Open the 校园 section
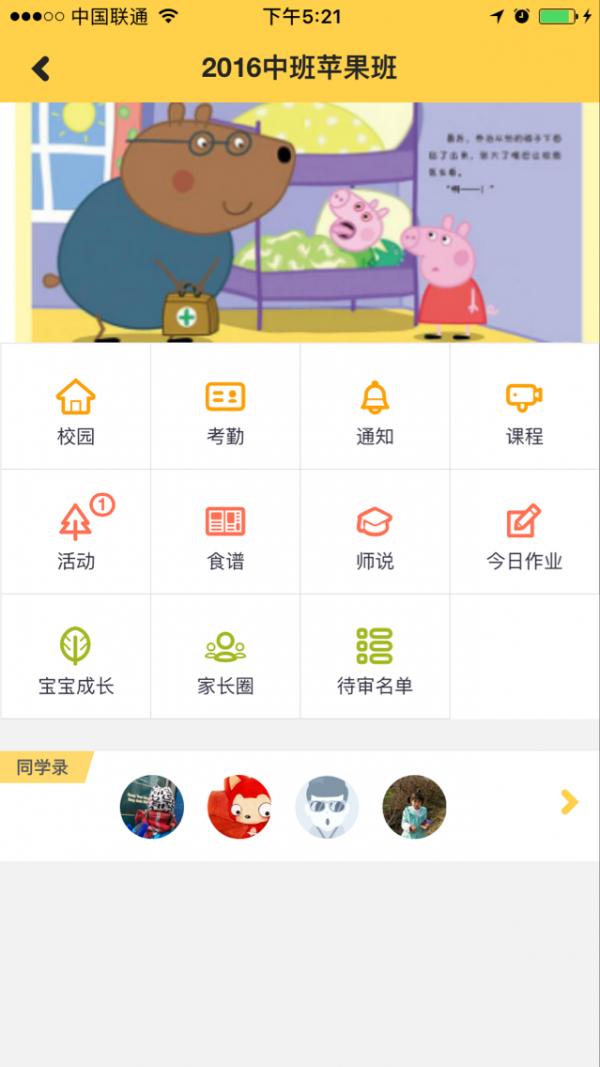 76,409
